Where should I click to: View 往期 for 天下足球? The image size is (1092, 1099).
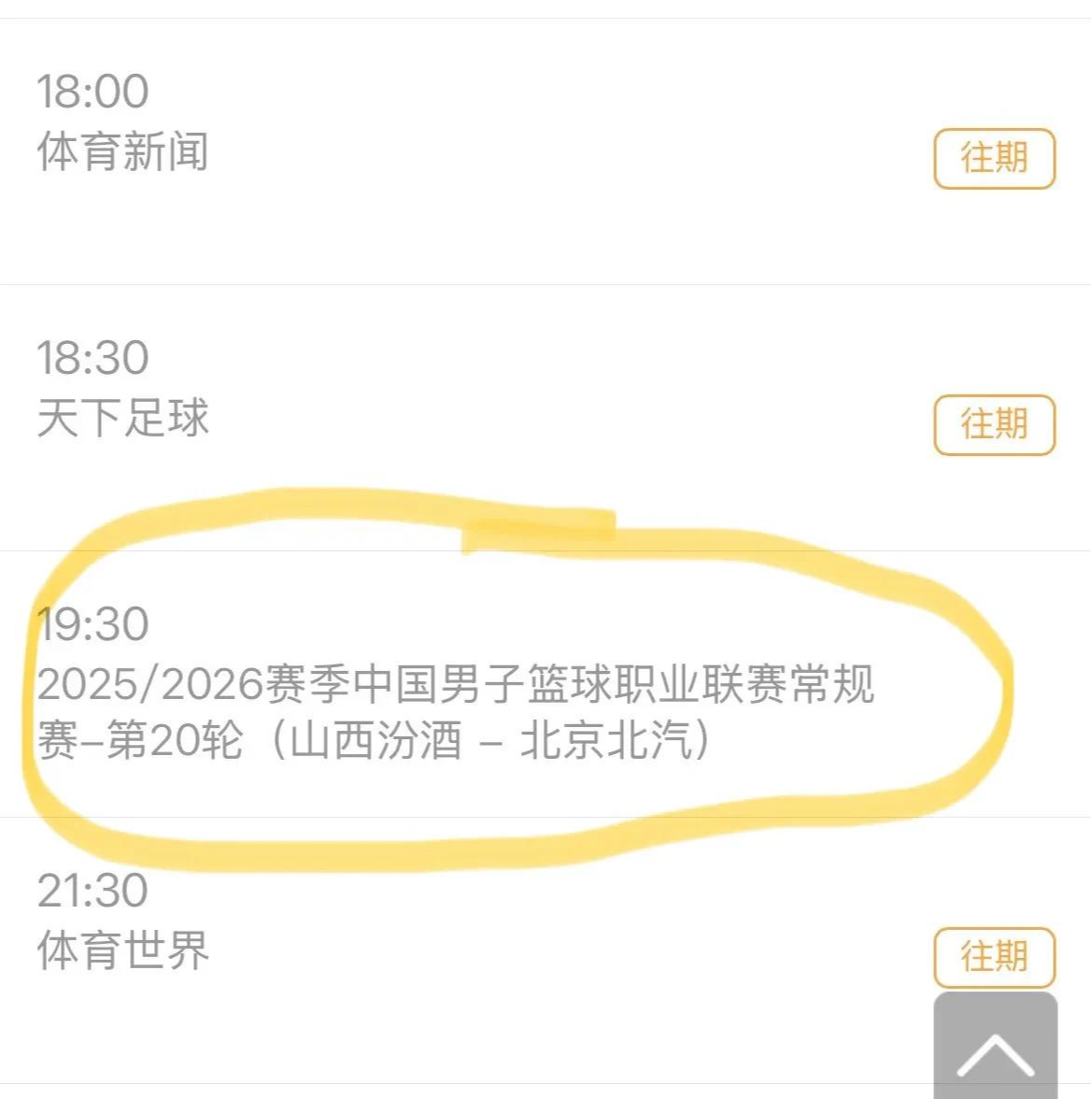tap(994, 425)
